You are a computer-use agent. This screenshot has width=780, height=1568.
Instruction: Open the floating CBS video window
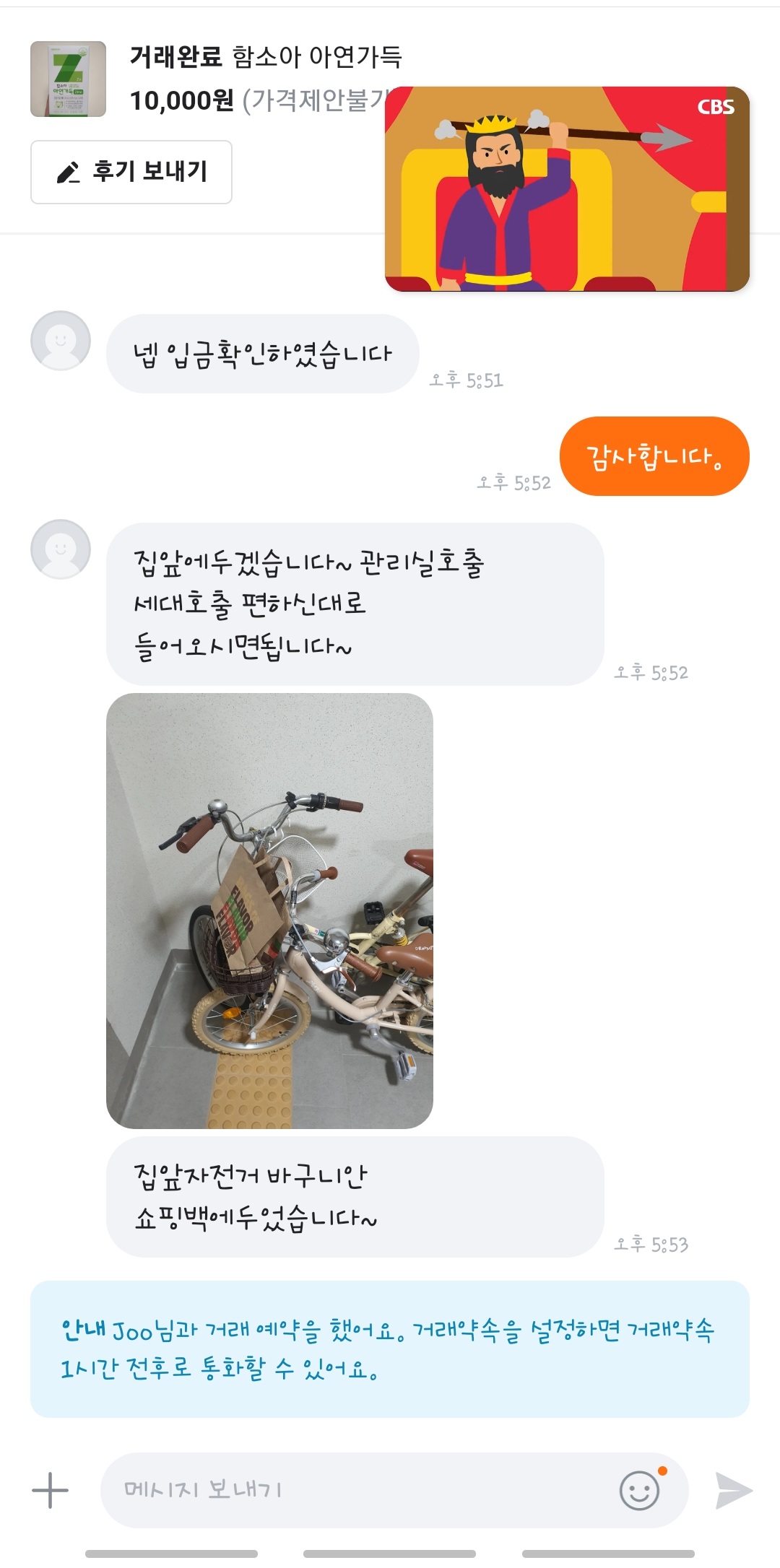coord(566,189)
